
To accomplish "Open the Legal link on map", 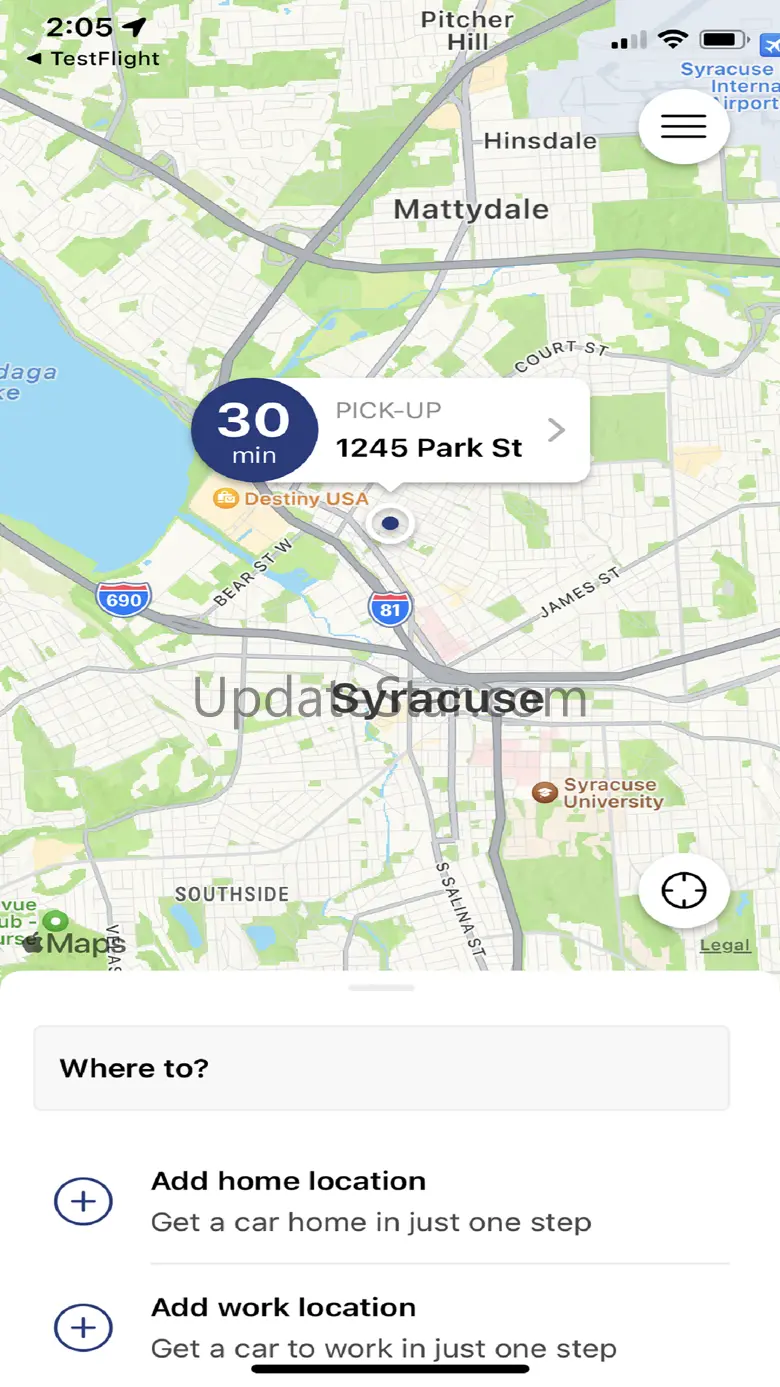I will point(724,945).
